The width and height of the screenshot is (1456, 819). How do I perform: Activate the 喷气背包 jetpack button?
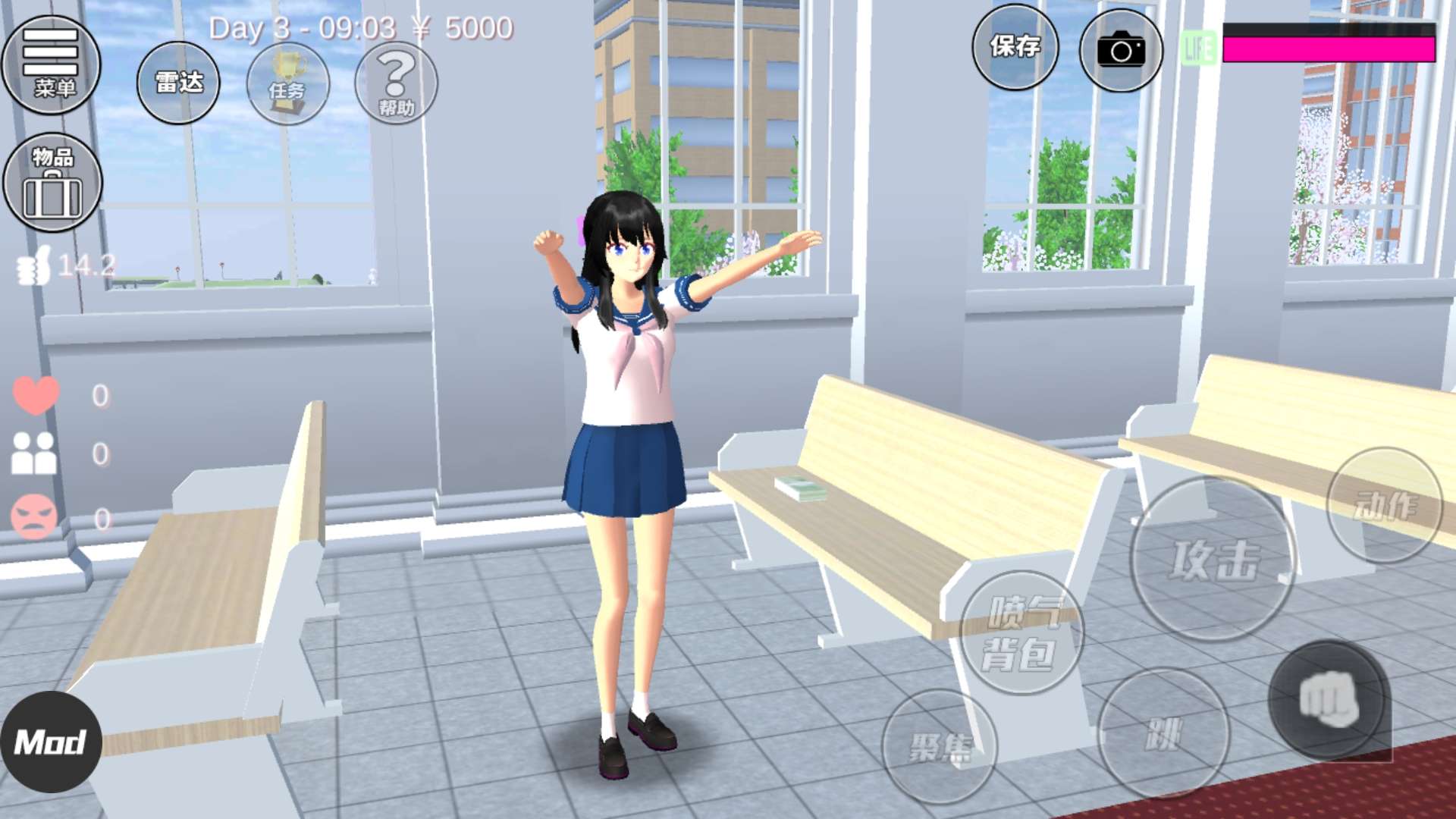(x=1021, y=632)
